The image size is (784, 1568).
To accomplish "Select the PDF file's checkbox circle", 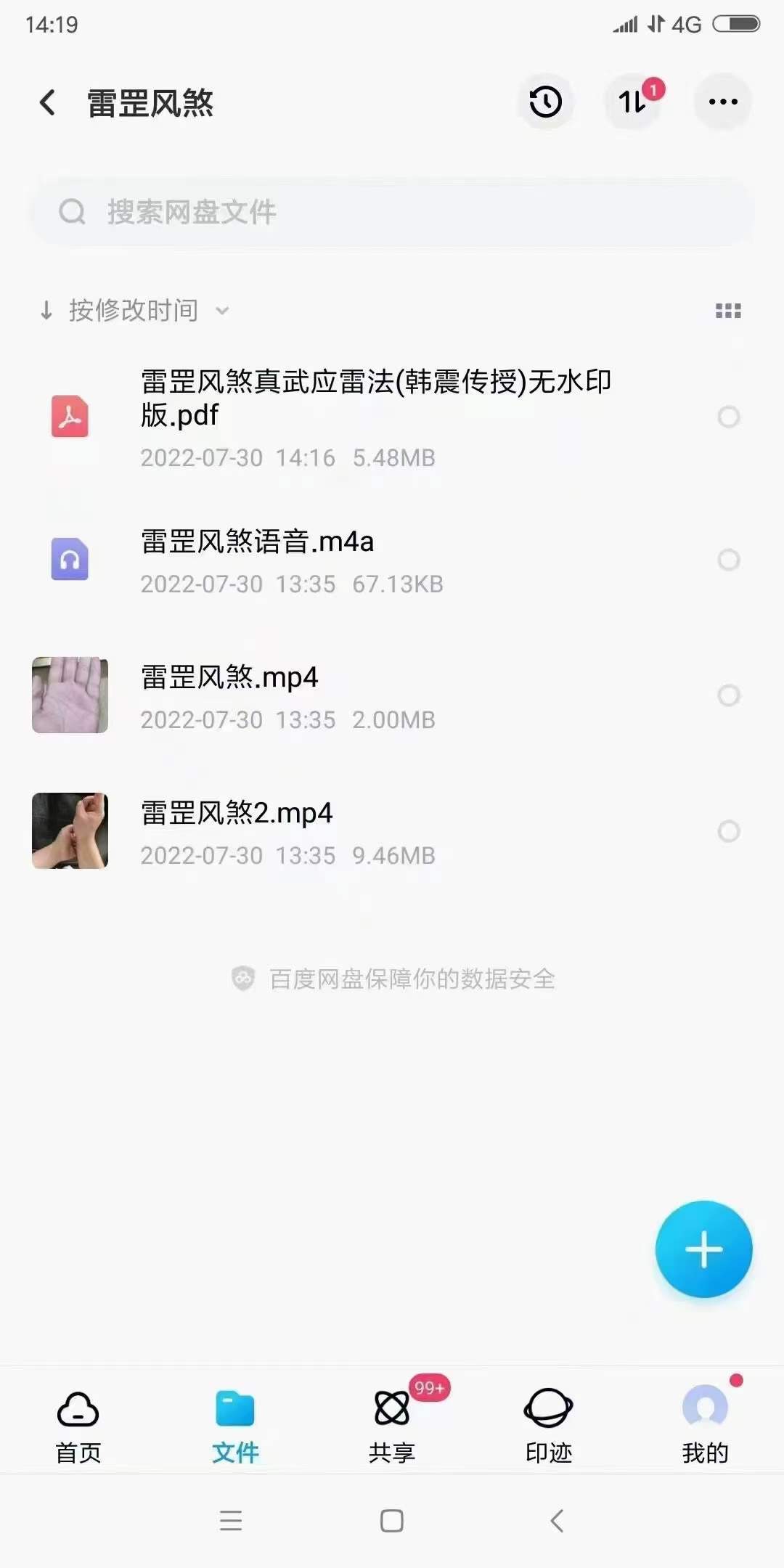I will pyautogui.click(x=728, y=417).
